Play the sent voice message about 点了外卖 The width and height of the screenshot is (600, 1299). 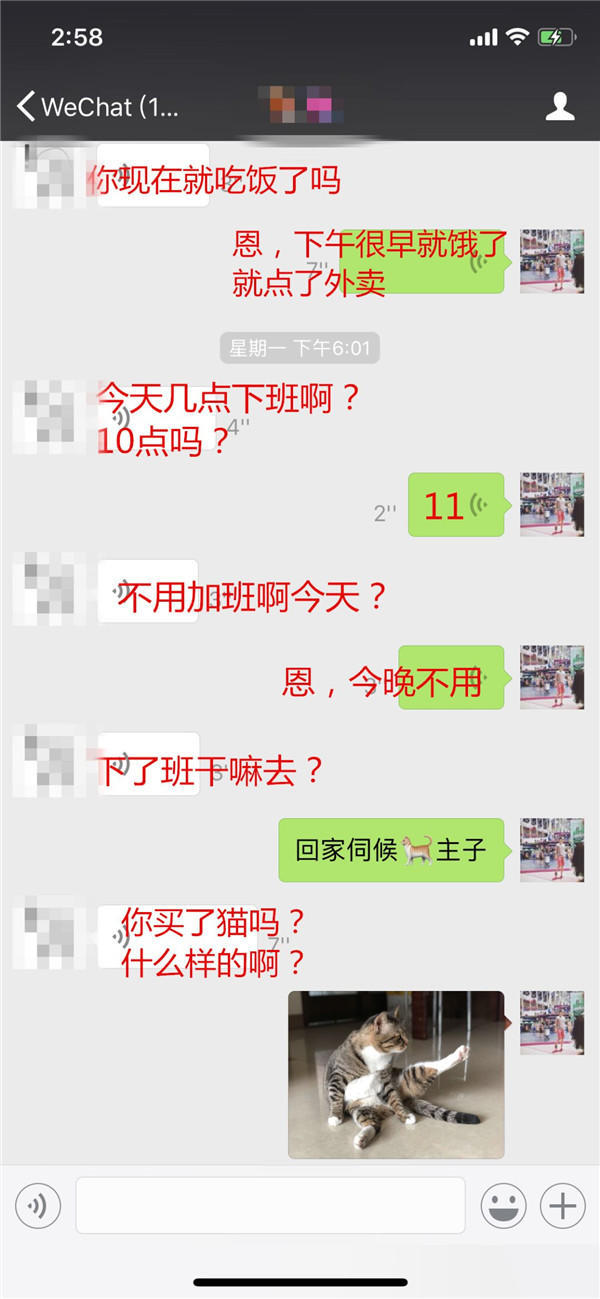click(422, 262)
